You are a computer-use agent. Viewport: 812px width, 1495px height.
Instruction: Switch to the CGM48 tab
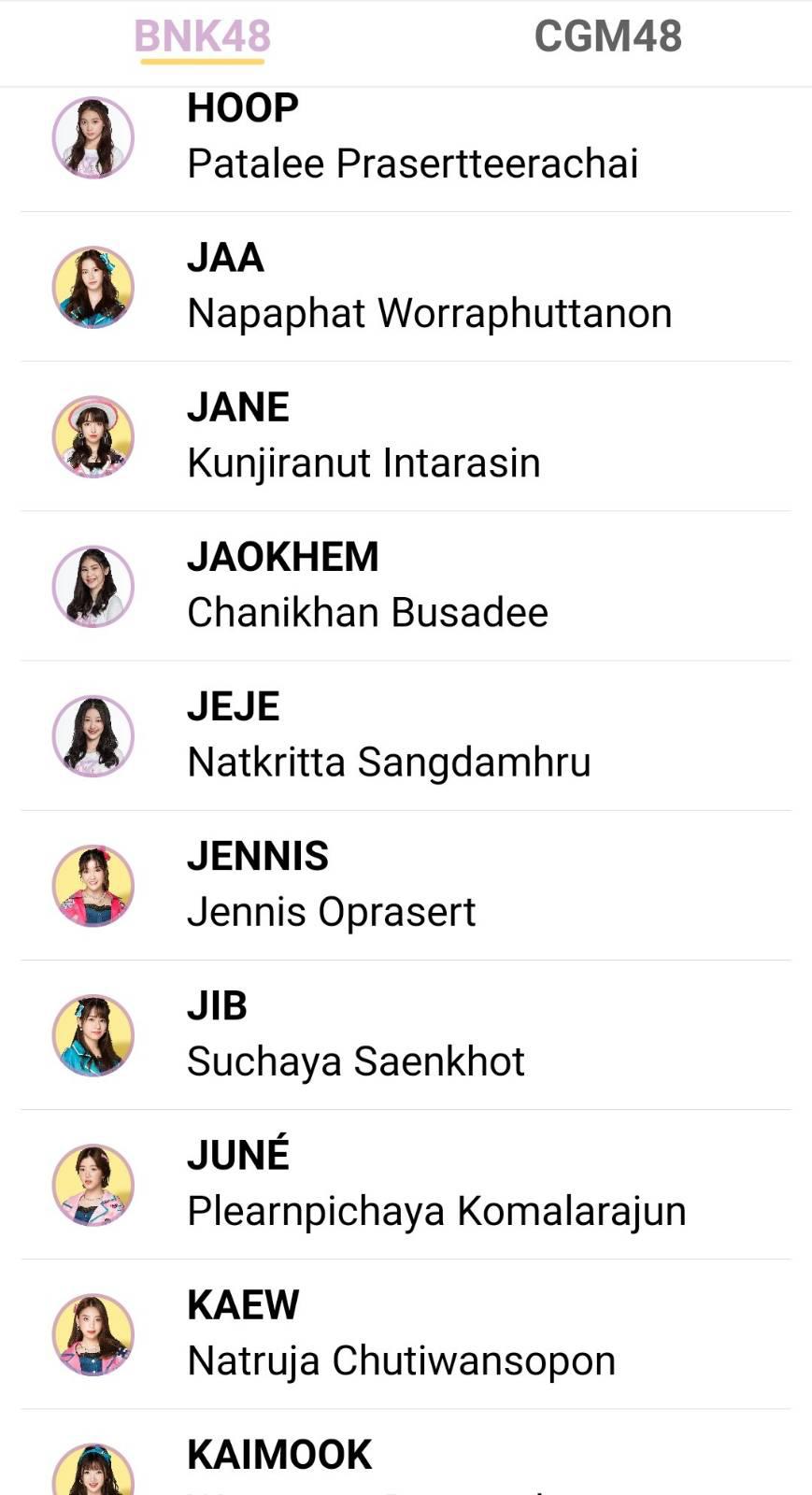607,37
